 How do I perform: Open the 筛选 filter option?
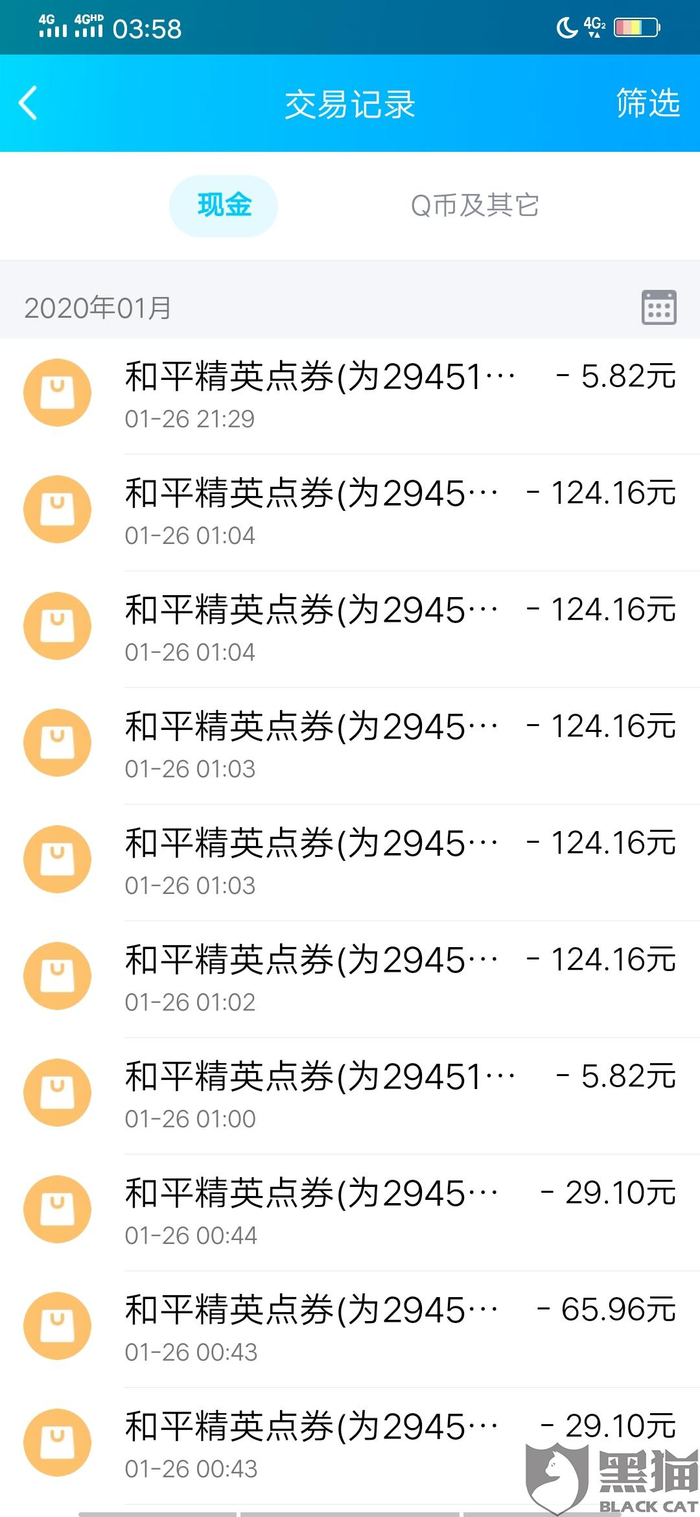point(647,103)
